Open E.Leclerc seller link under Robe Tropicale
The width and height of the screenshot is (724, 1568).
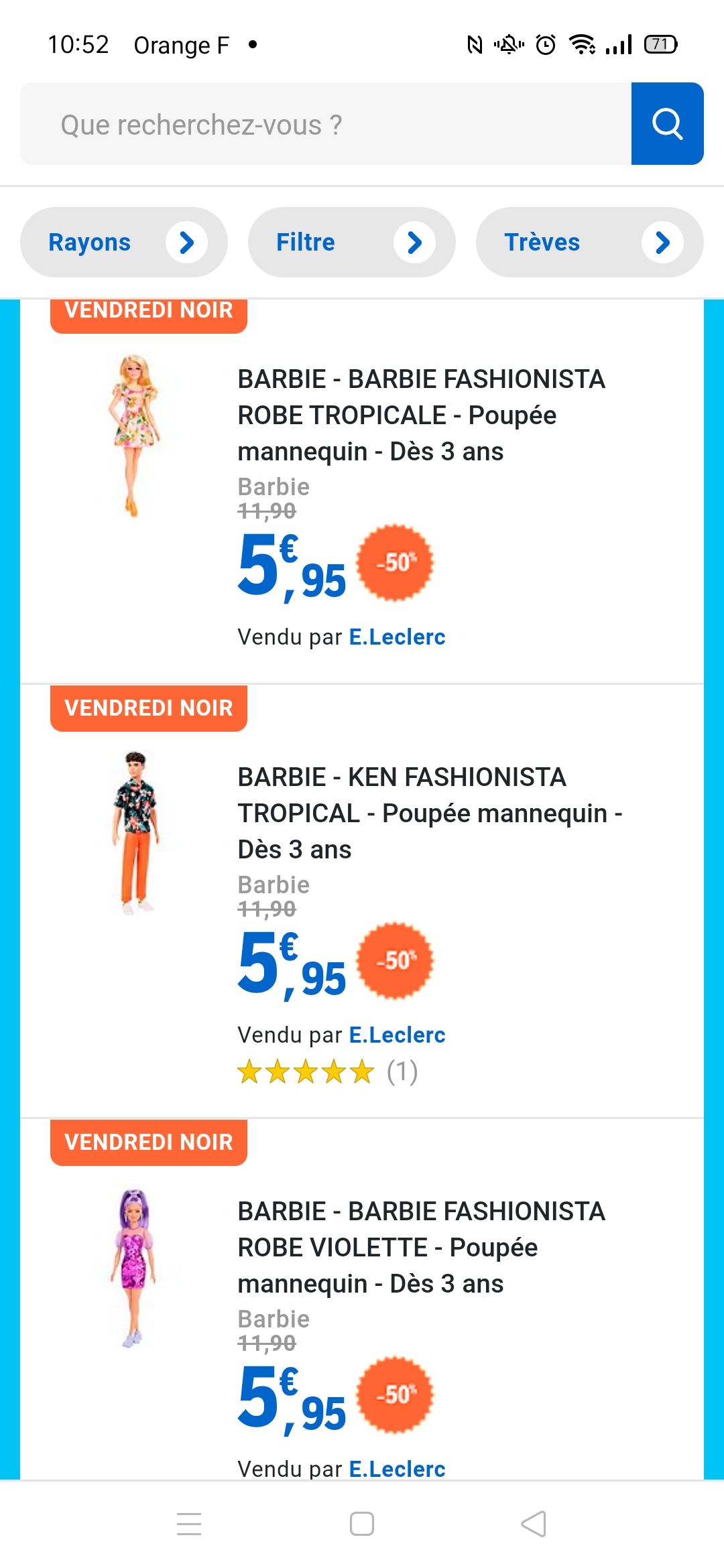point(397,637)
